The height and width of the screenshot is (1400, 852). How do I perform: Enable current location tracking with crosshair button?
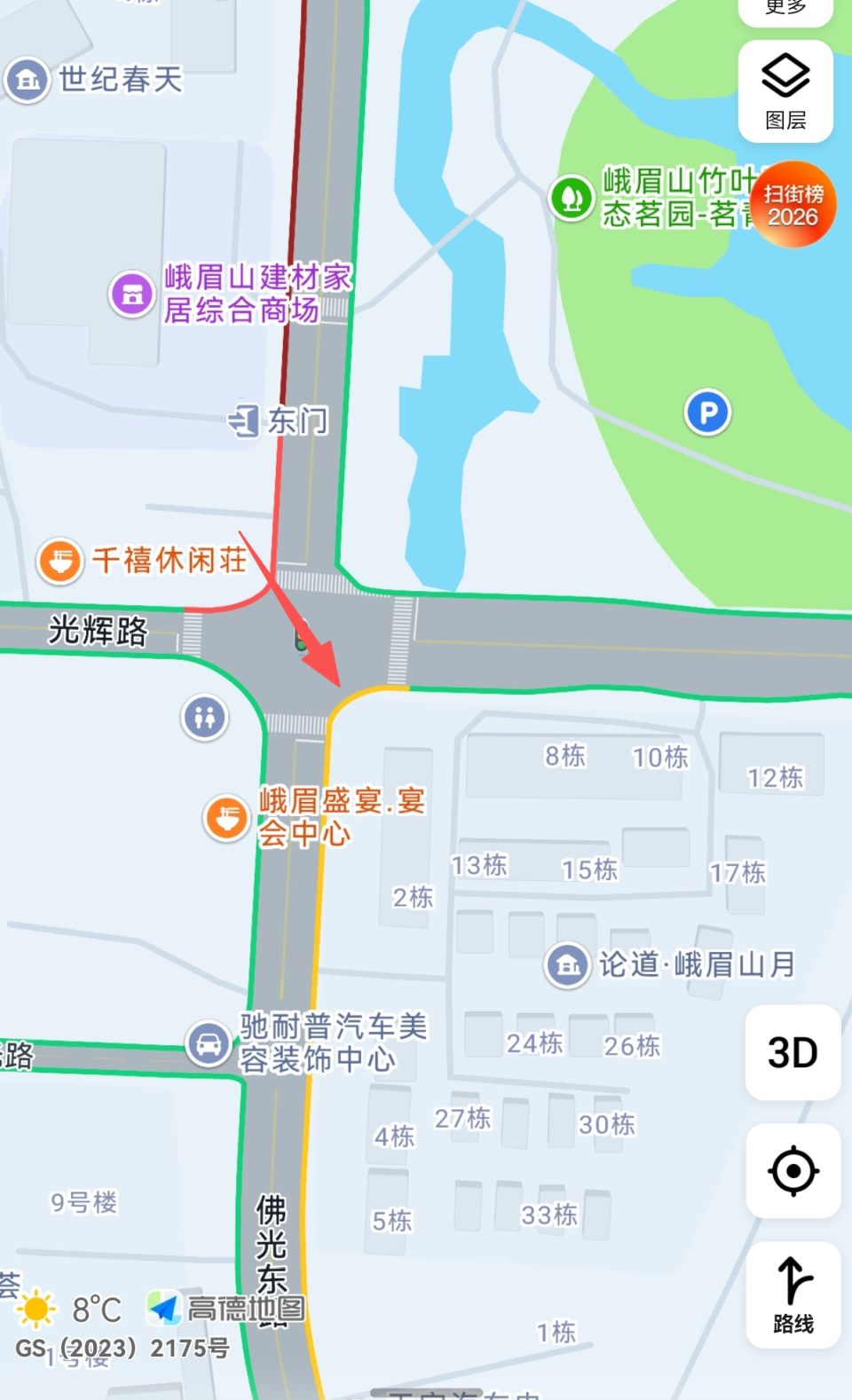(792, 1171)
